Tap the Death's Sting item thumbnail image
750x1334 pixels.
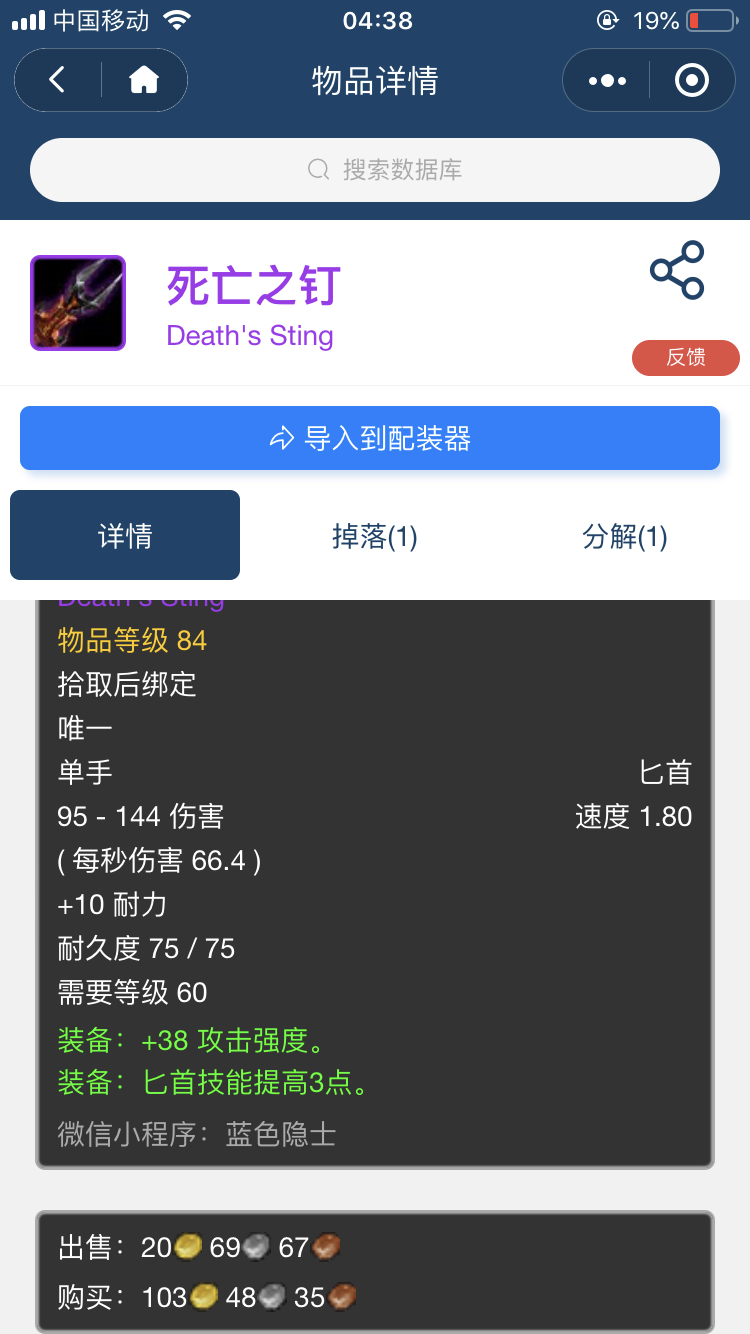pos(77,302)
